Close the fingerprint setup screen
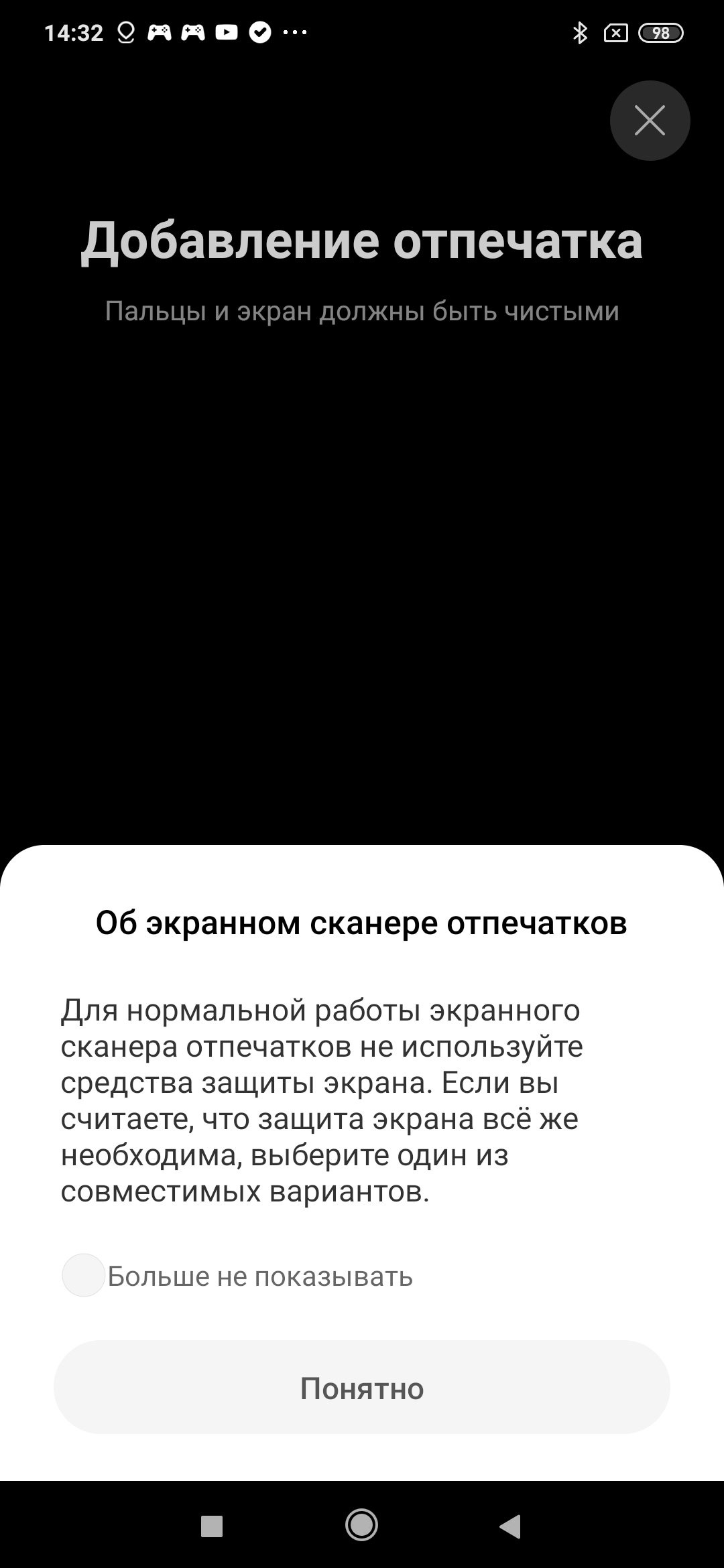The image size is (724, 1568). point(650,121)
